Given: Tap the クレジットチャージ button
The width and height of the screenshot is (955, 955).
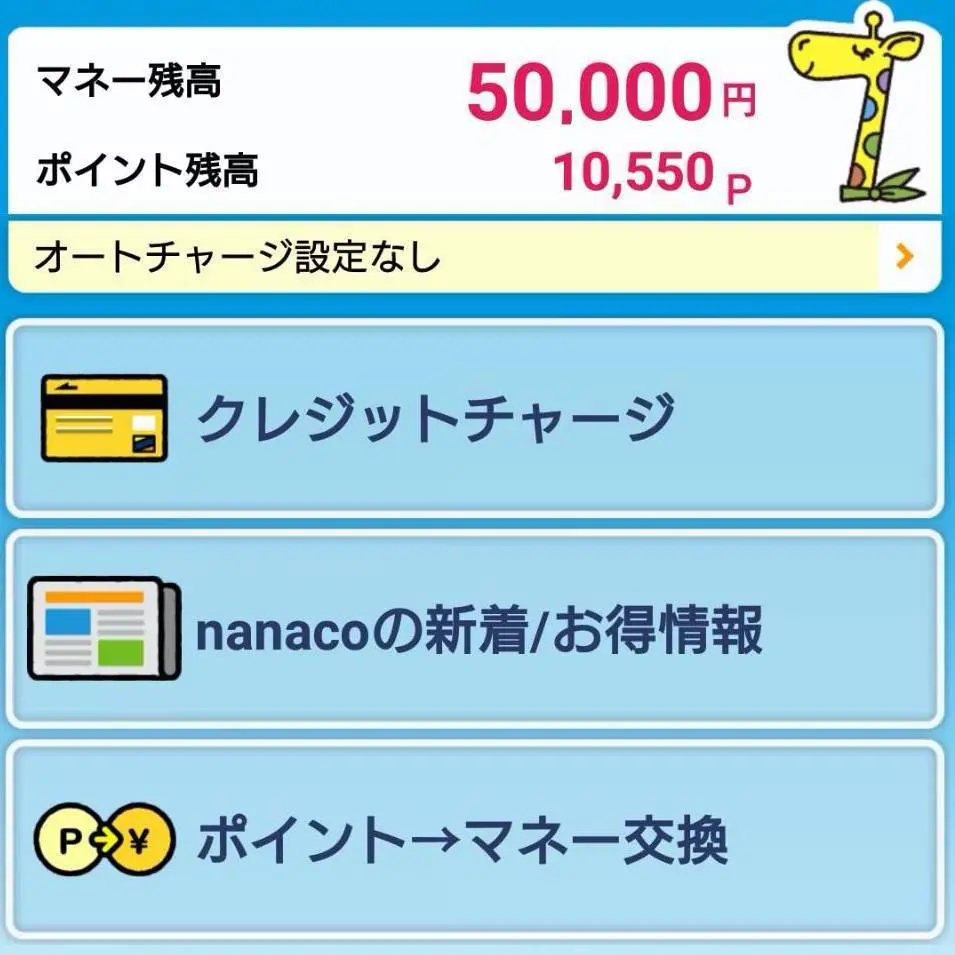Looking at the screenshot, I should point(475,417).
